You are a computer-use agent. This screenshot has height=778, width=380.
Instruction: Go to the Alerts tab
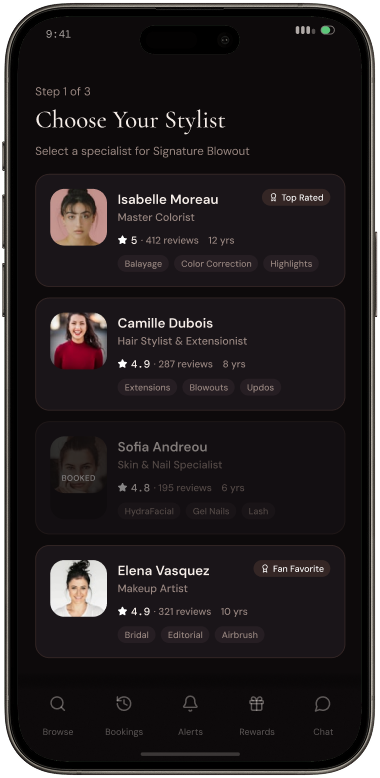pyautogui.click(x=190, y=715)
